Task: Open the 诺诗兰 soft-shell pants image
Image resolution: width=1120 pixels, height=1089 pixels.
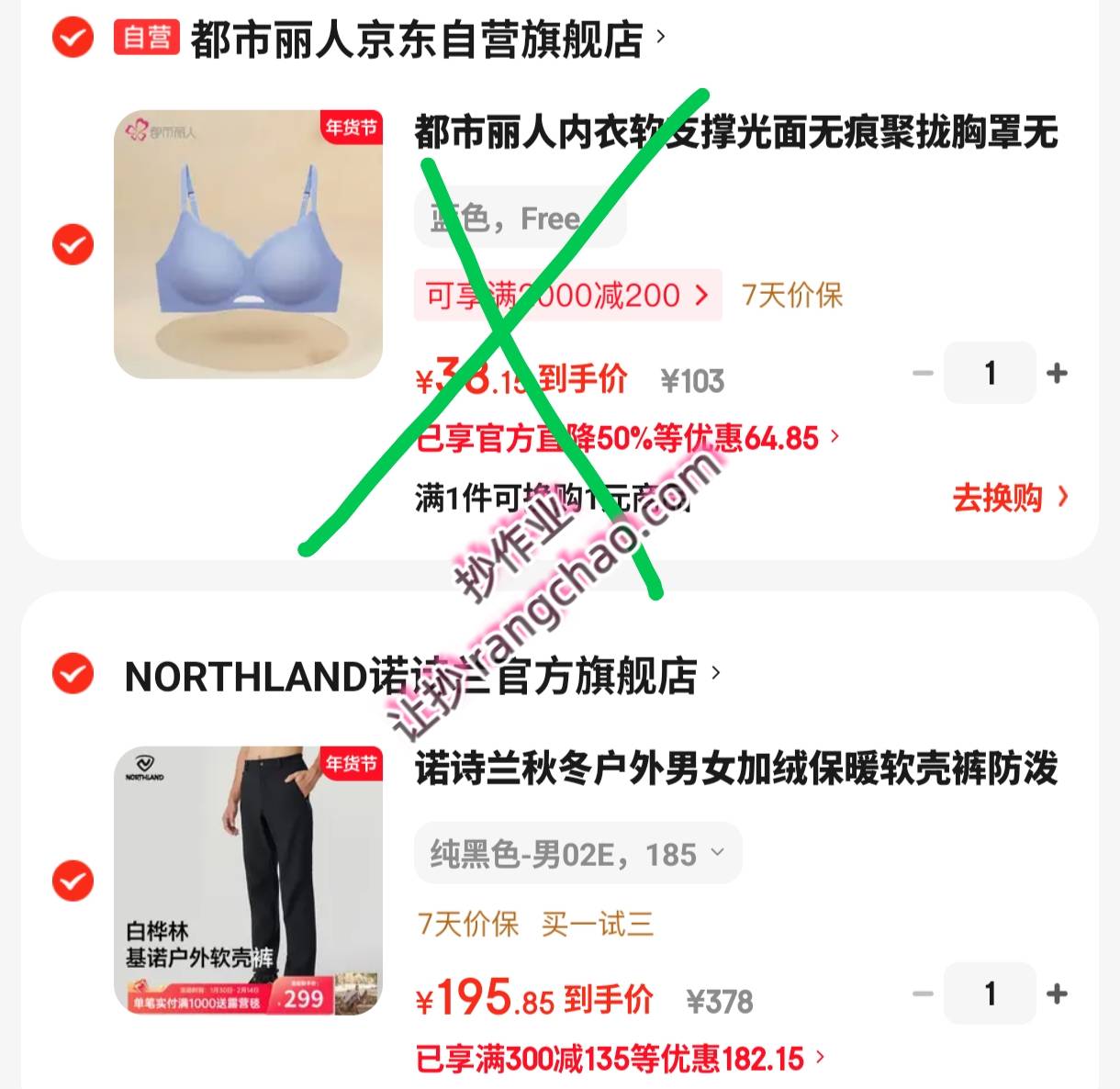Action: [x=248, y=881]
